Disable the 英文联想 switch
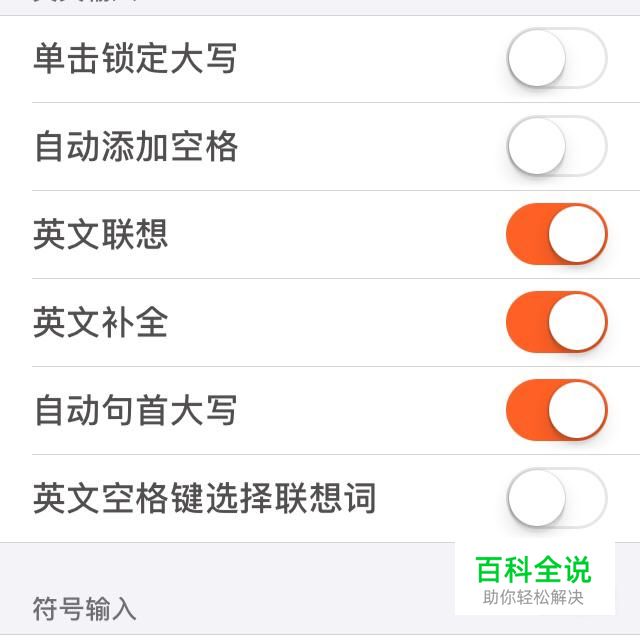This screenshot has height=640, width=640. [x=556, y=235]
